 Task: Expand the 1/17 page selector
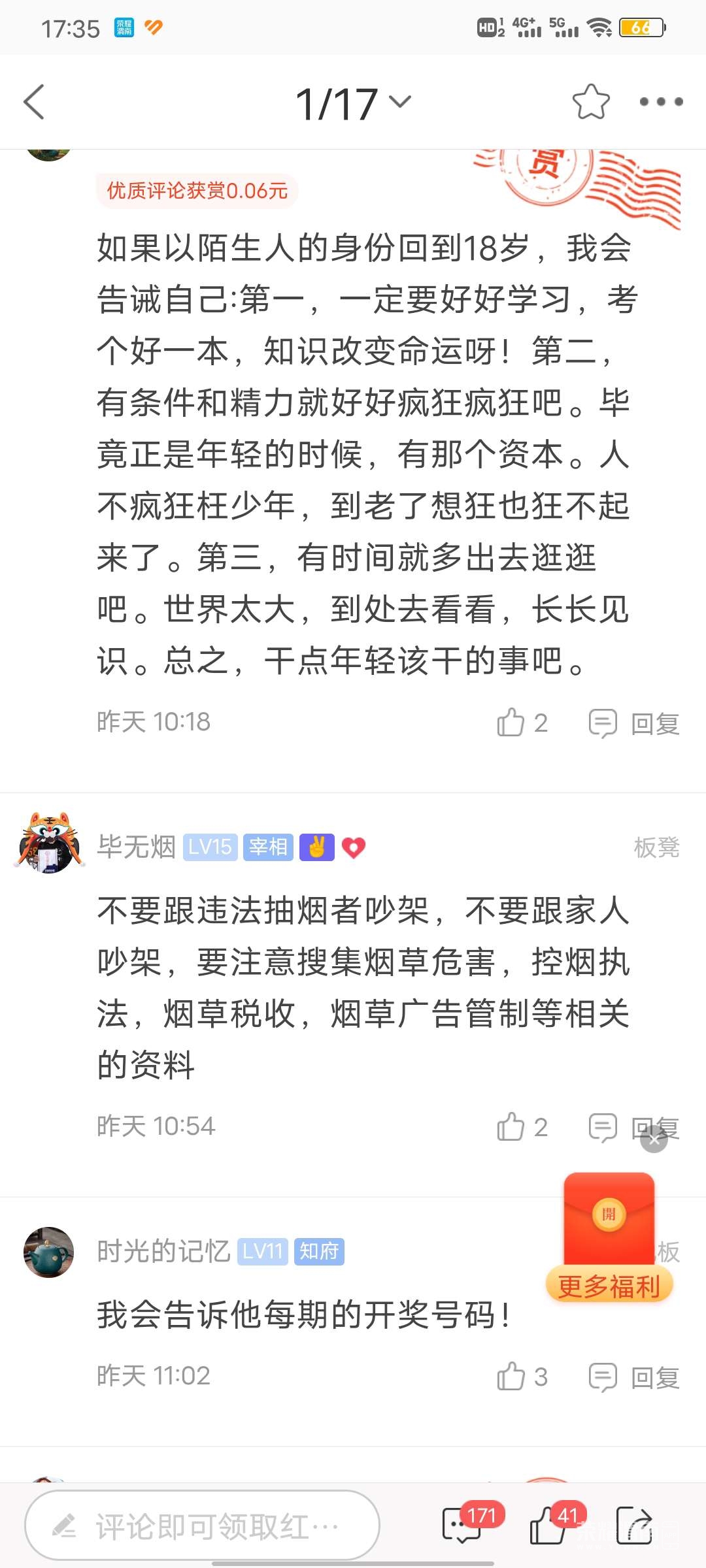tap(353, 103)
